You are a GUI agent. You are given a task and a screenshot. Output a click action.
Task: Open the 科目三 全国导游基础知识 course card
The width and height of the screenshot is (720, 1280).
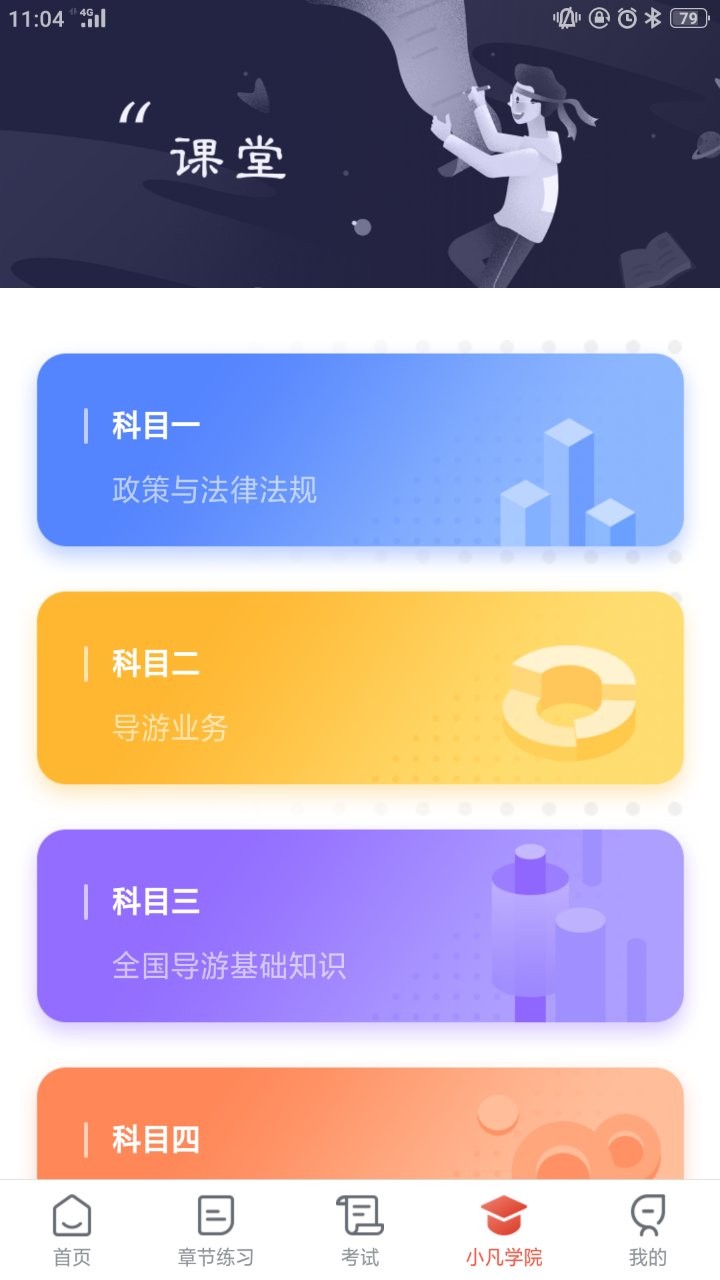(x=360, y=923)
